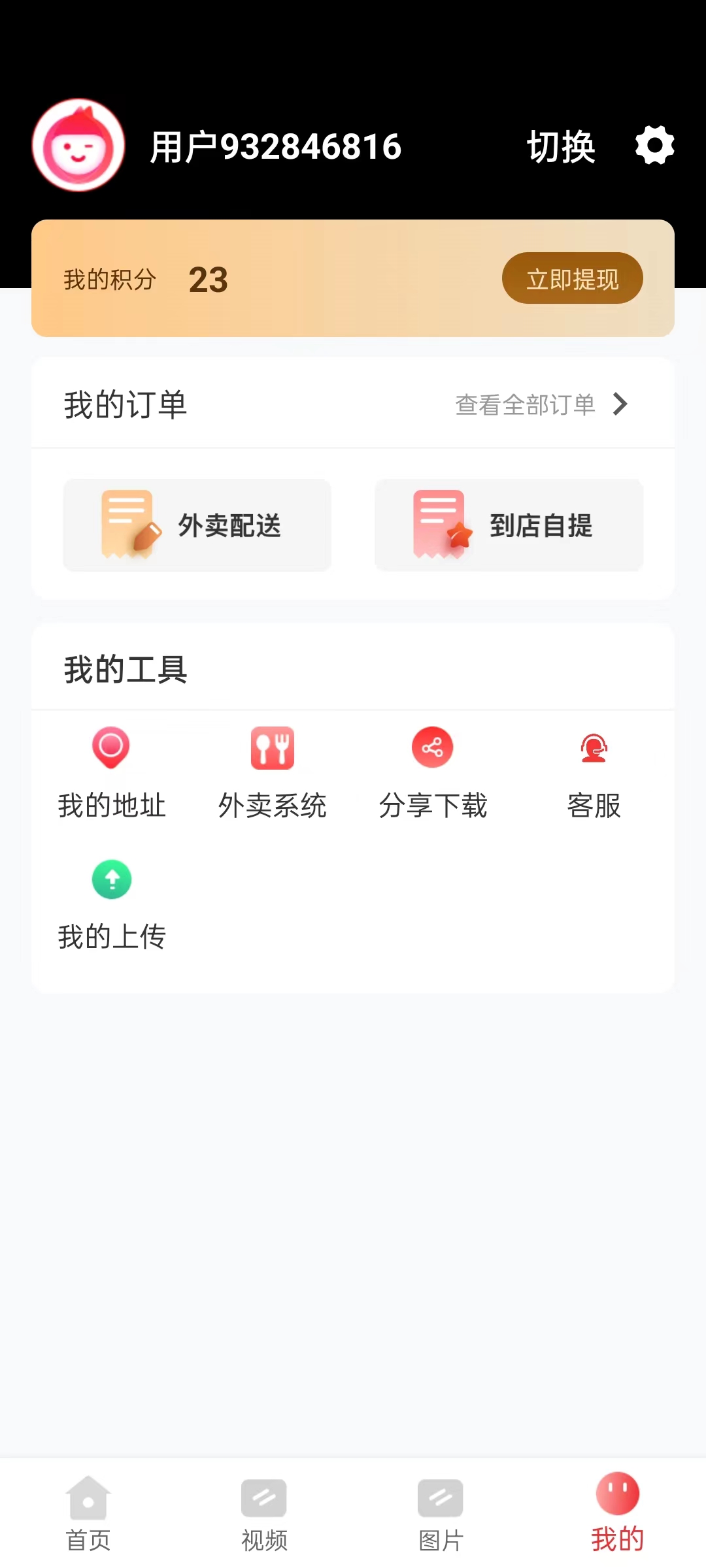Contact 客服 customer service
This screenshot has height=1568, width=706.
(594, 774)
